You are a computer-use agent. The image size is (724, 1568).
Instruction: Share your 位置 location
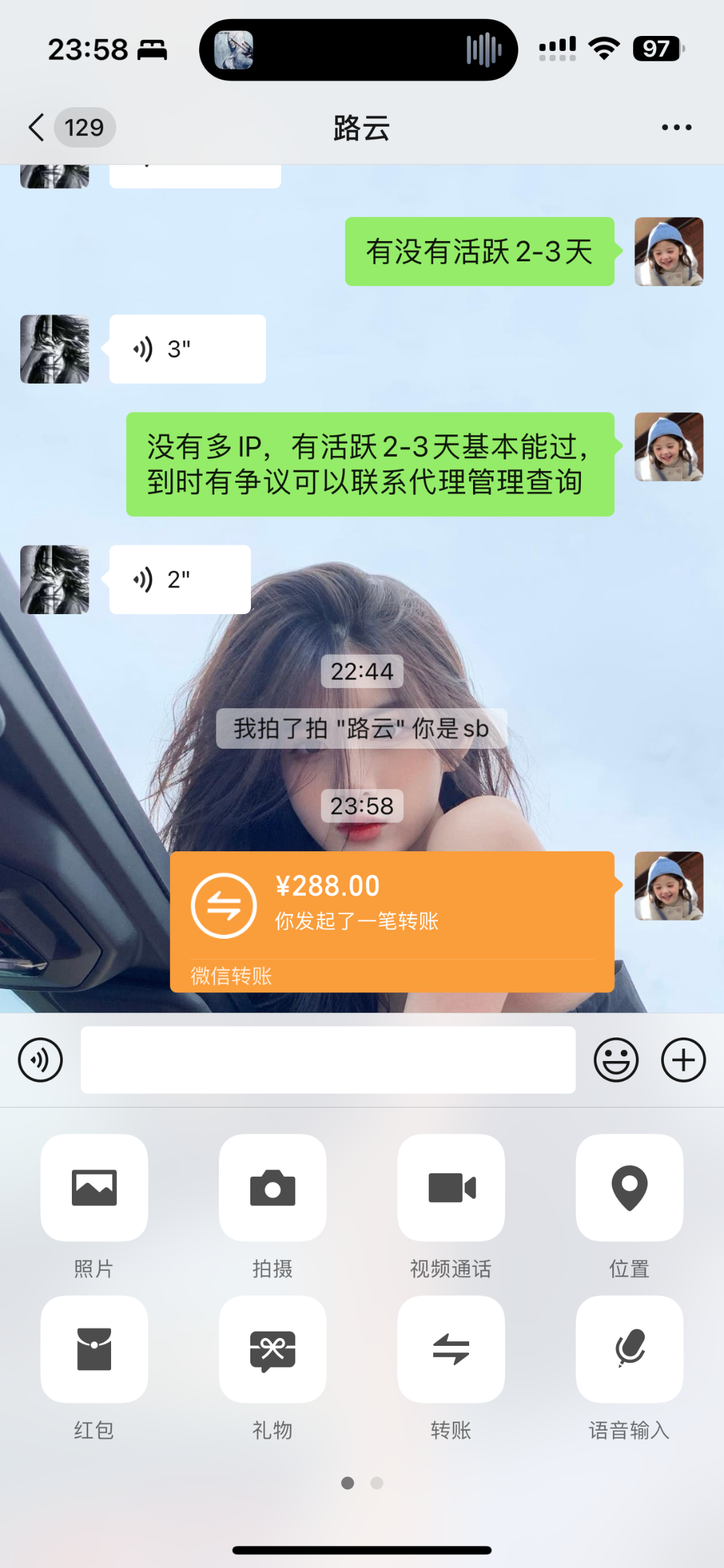coord(629,1188)
